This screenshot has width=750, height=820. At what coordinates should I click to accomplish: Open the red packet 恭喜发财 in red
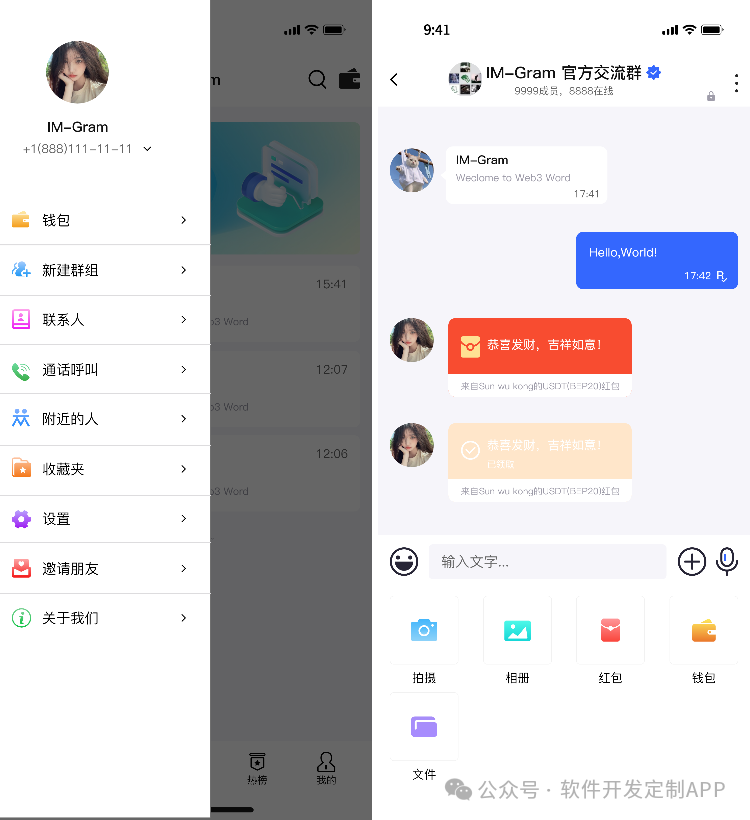(x=539, y=346)
